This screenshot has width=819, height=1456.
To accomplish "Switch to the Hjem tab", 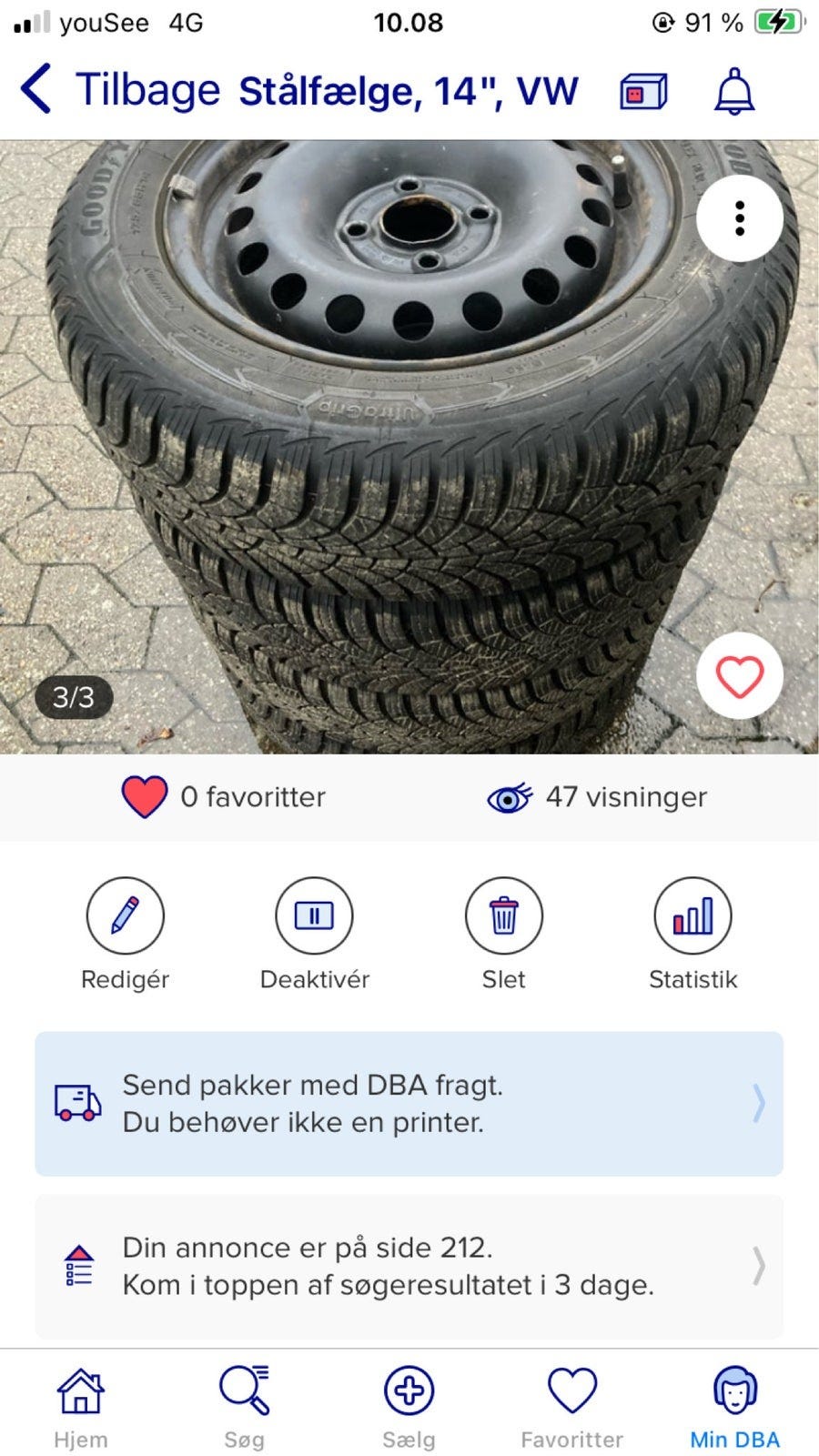I will (81, 1406).
